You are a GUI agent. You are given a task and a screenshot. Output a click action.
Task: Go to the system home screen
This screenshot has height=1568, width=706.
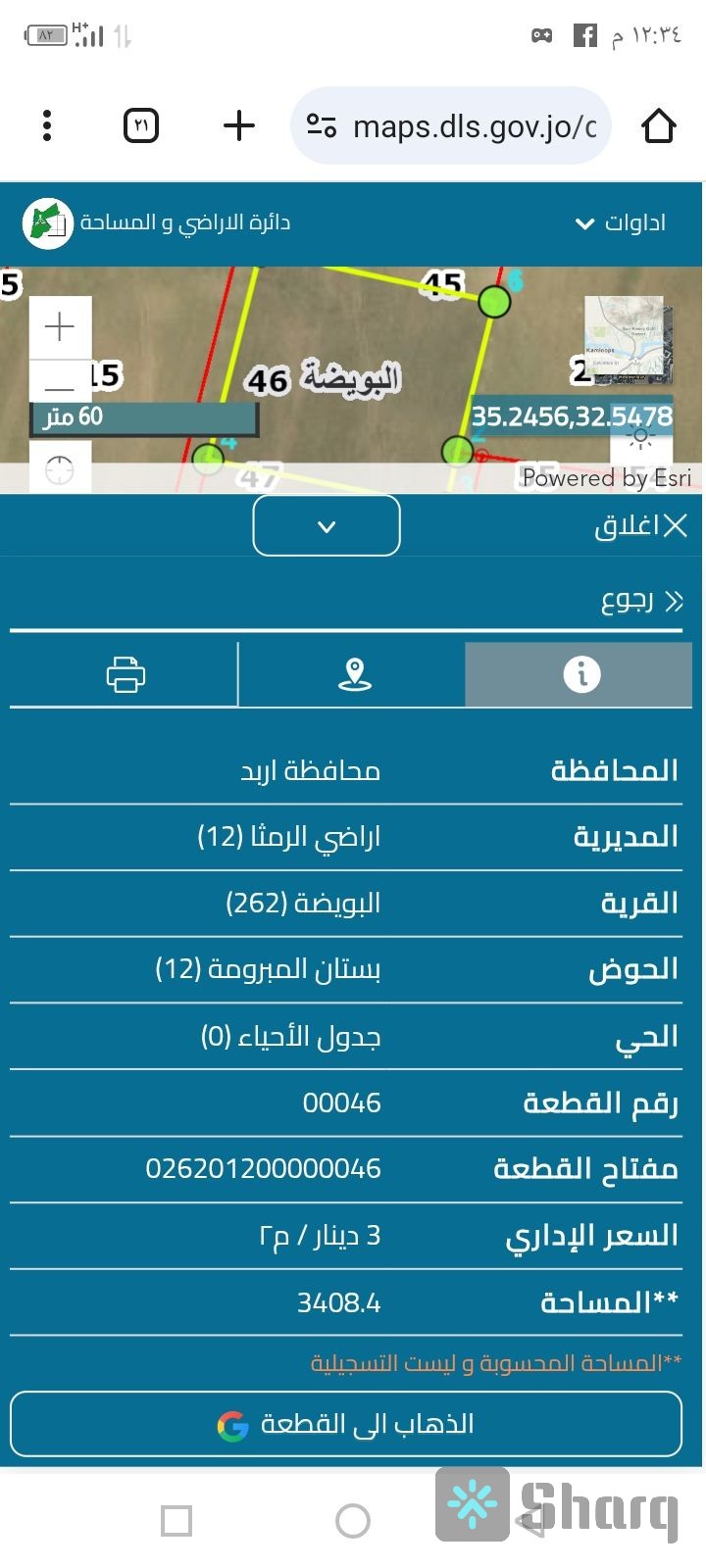click(353, 1521)
